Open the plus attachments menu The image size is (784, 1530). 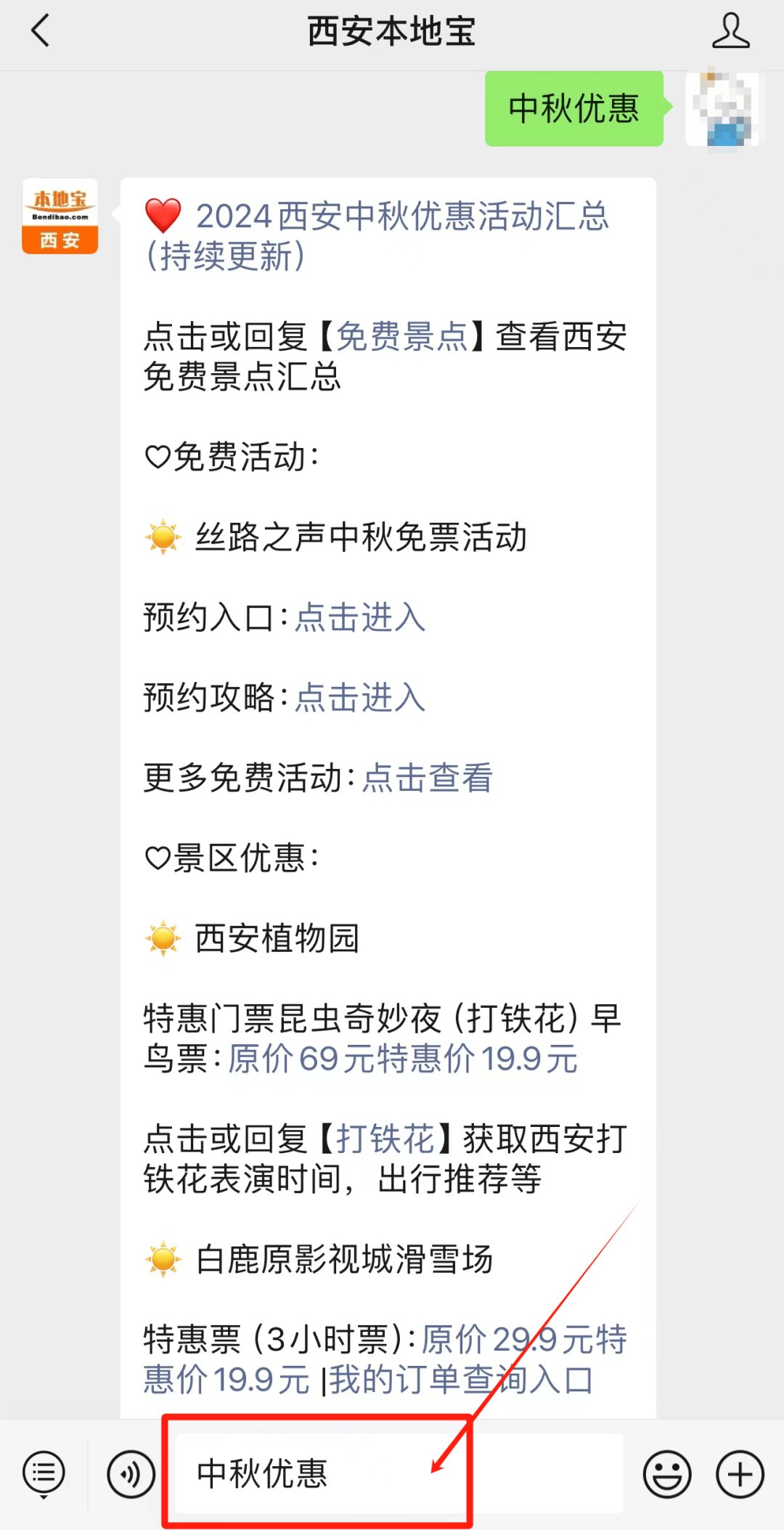coord(740,1474)
